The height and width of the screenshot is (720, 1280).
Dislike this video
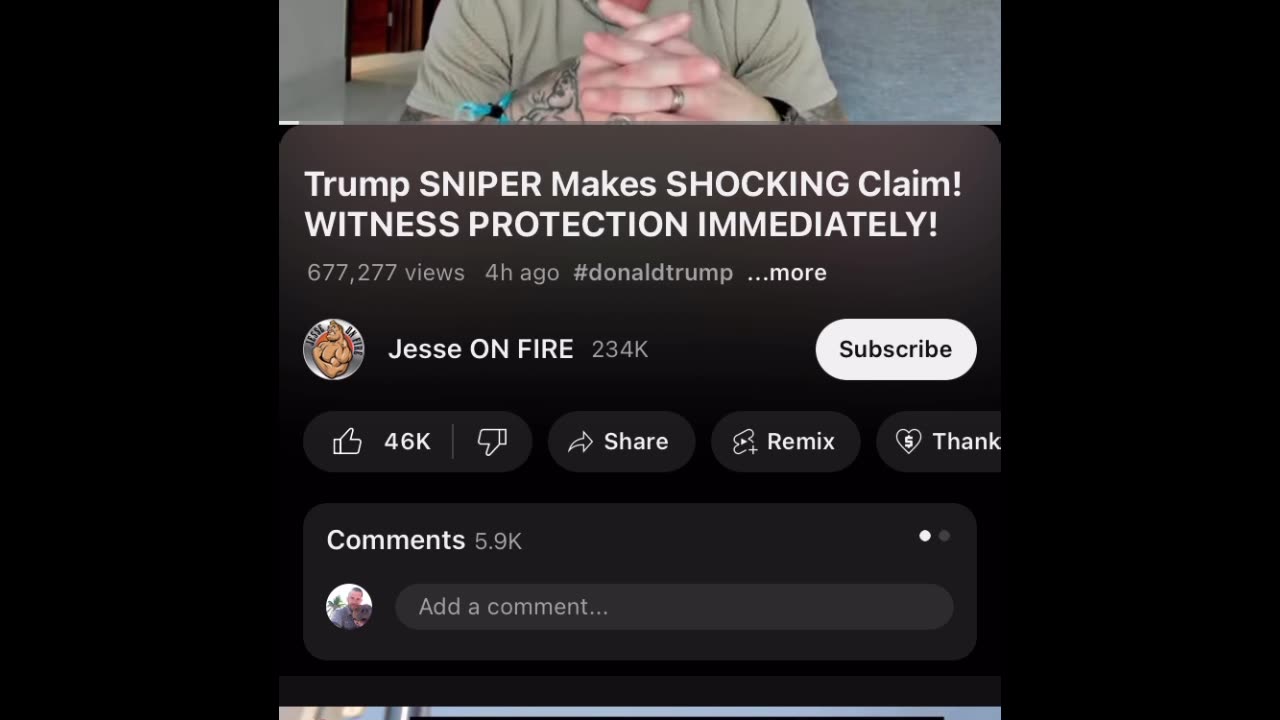492,441
